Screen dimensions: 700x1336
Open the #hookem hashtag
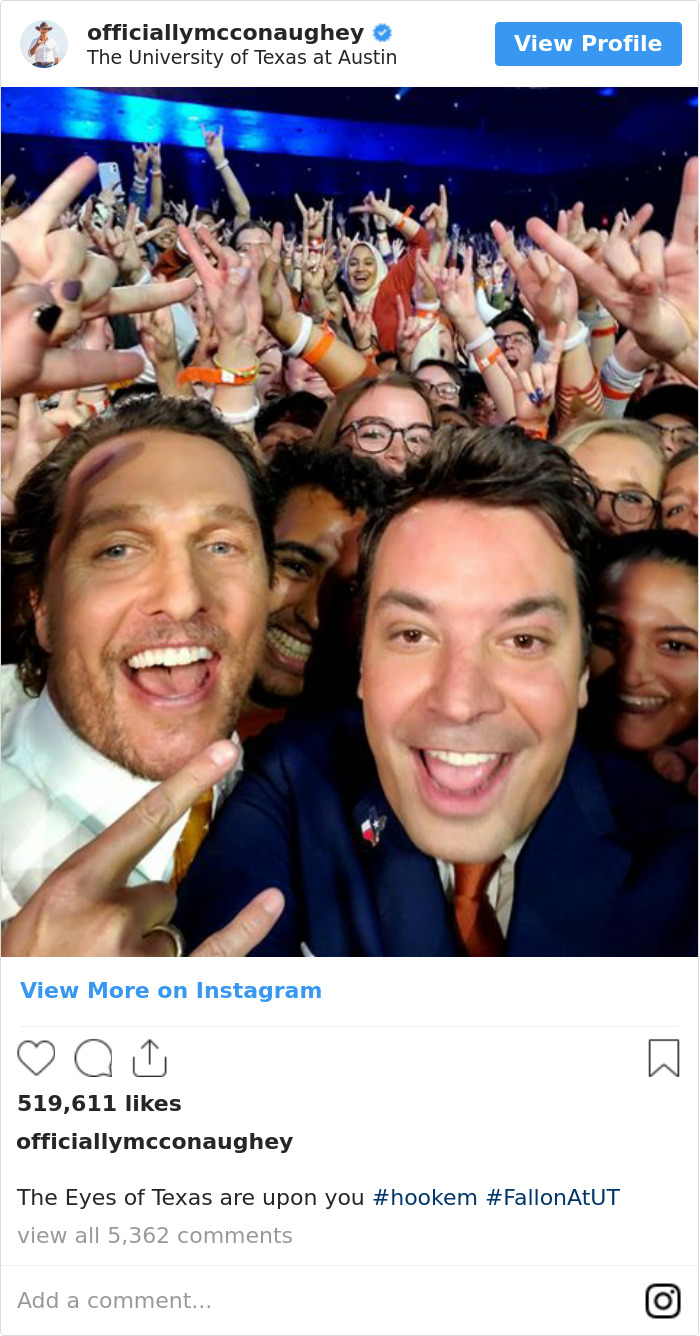(424, 1197)
